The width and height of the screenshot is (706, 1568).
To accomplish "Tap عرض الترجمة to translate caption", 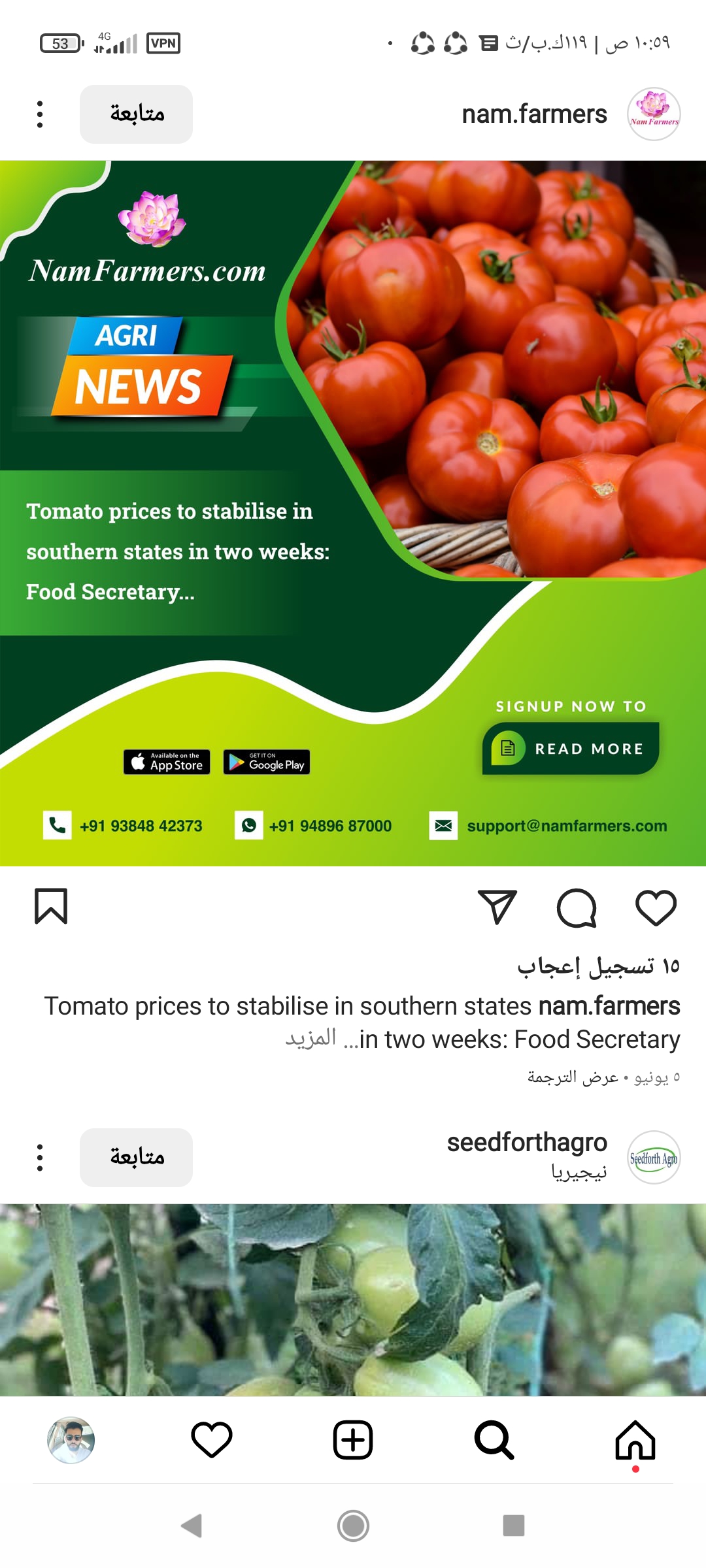I will tap(573, 1077).
